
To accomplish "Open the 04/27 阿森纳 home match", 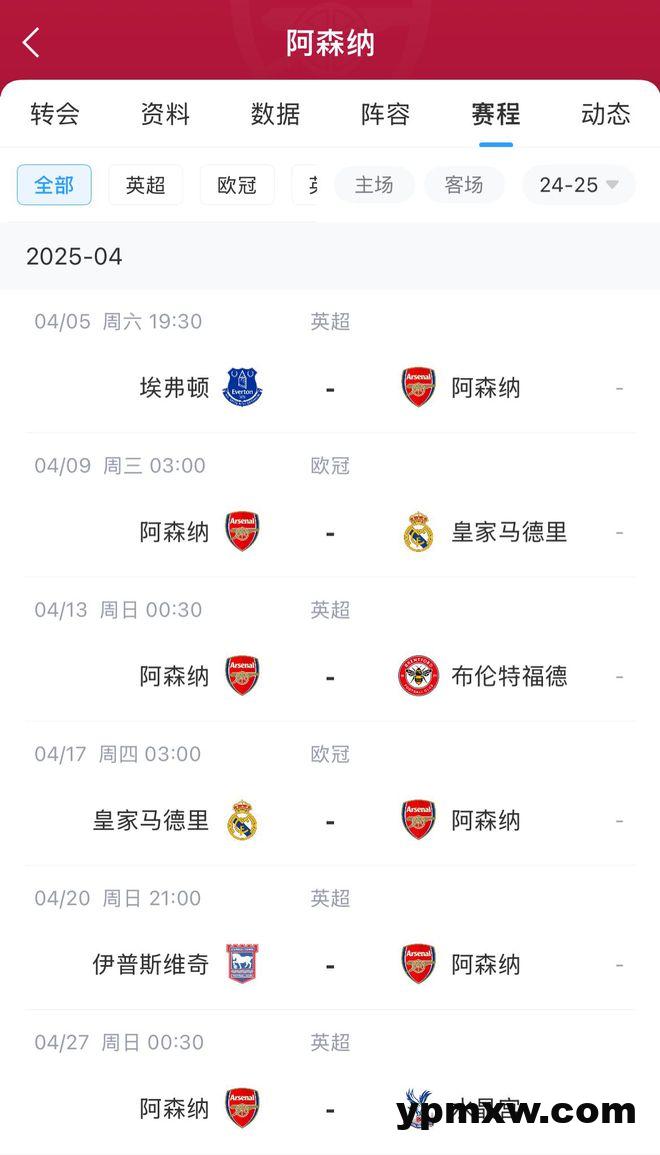I will point(330,1083).
